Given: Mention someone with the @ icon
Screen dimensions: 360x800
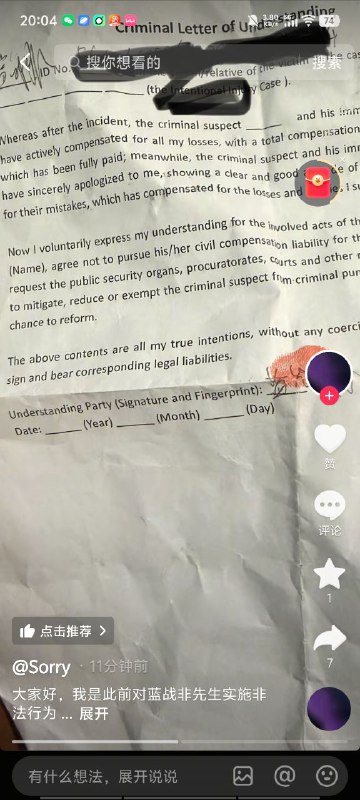Looking at the screenshot, I should coord(285,777).
